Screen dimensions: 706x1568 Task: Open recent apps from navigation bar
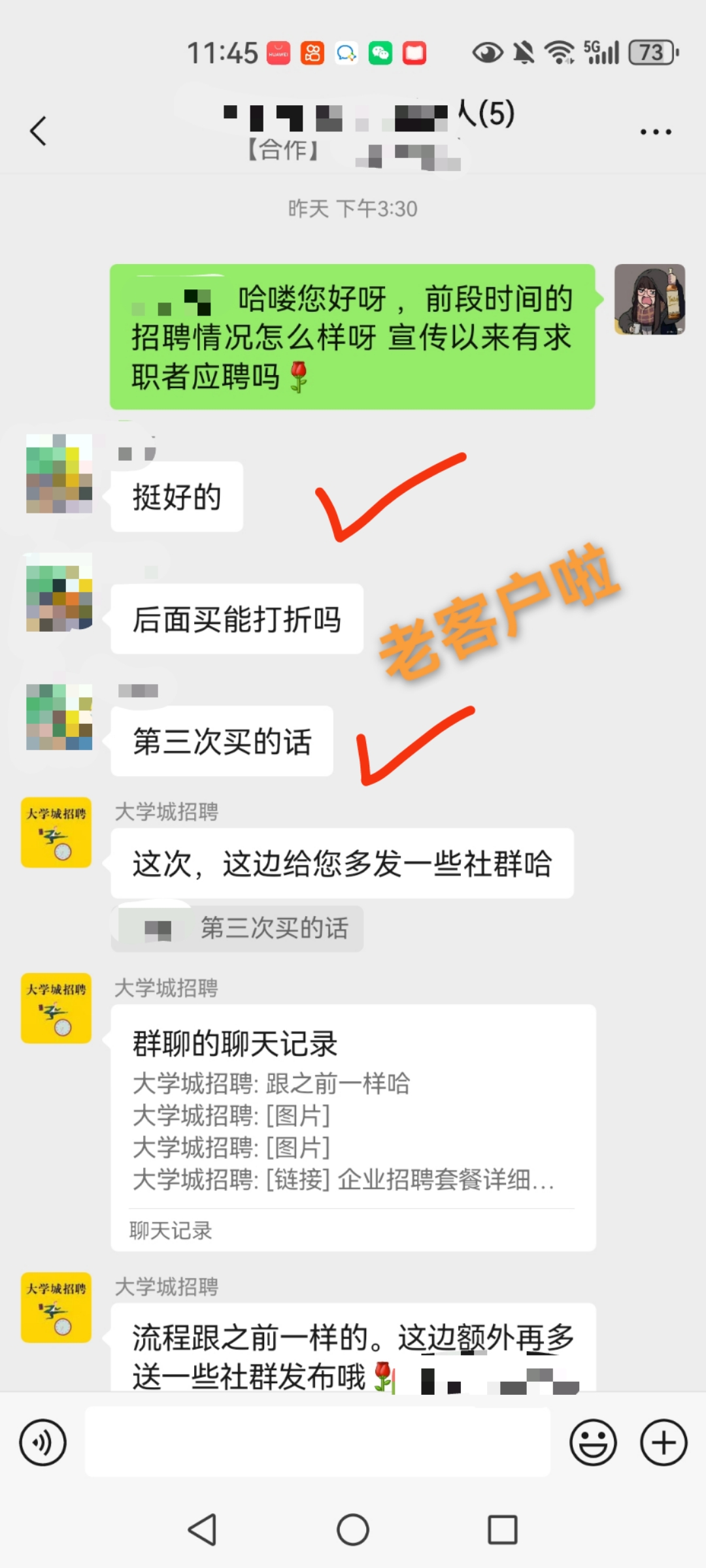click(502, 1529)
